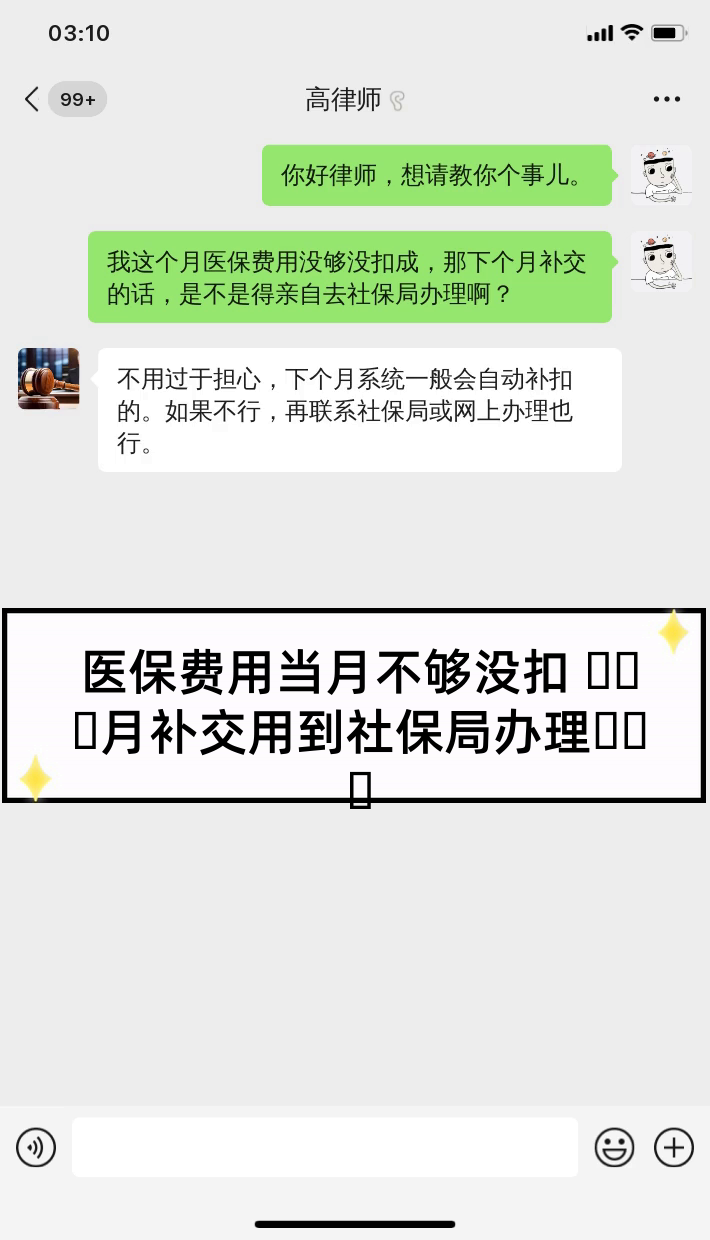Screen dimensions: 710x1240
Task: Focus the message text field
Action: click(325, 1147)
